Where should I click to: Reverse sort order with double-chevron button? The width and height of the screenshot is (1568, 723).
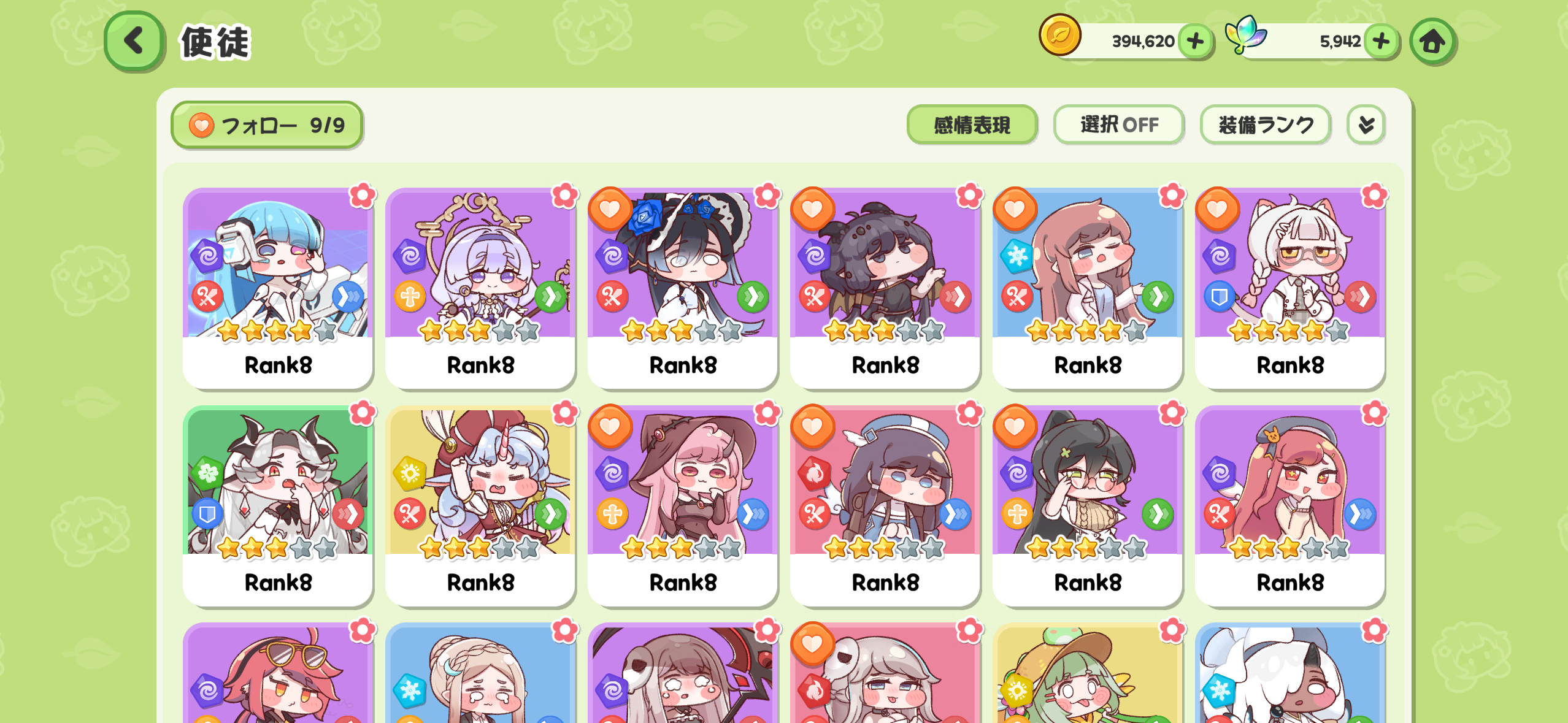point(1366,125)
